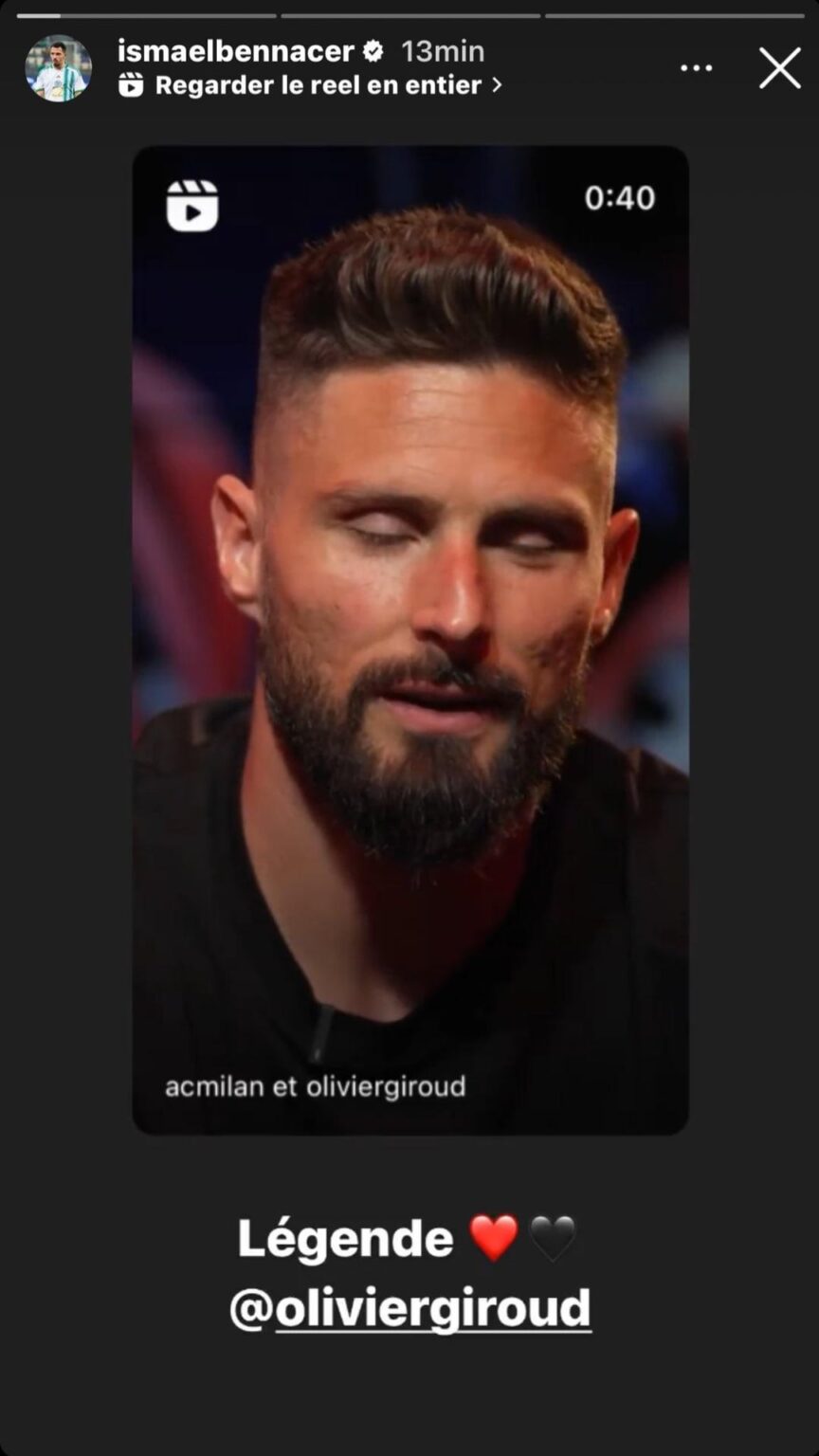Tap the black heart emoji in the caption
The width and height of the screenshot is (819, 1456).
point(555,1237)
